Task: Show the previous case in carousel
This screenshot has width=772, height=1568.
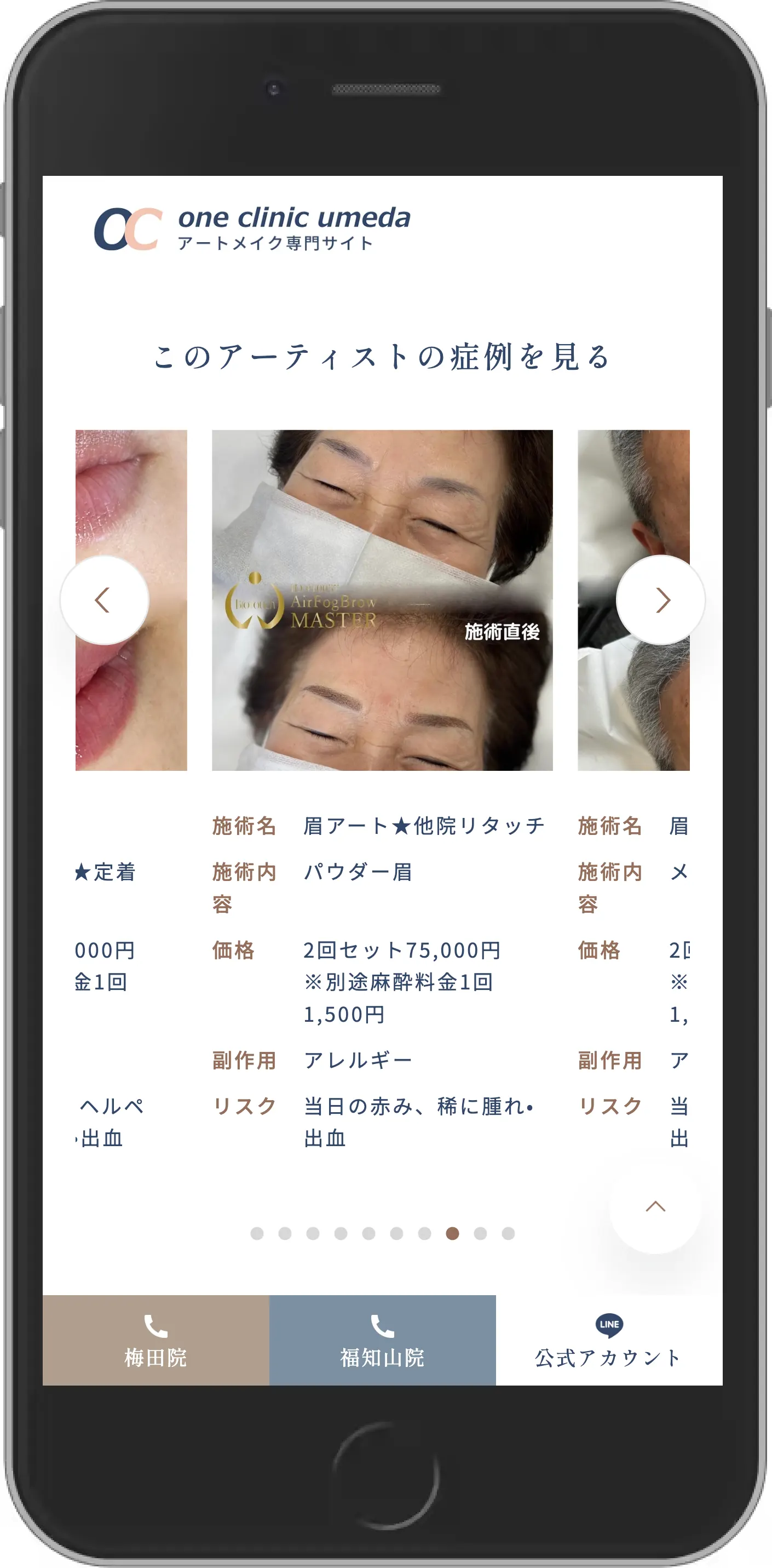Action: (x=105, y=600)
